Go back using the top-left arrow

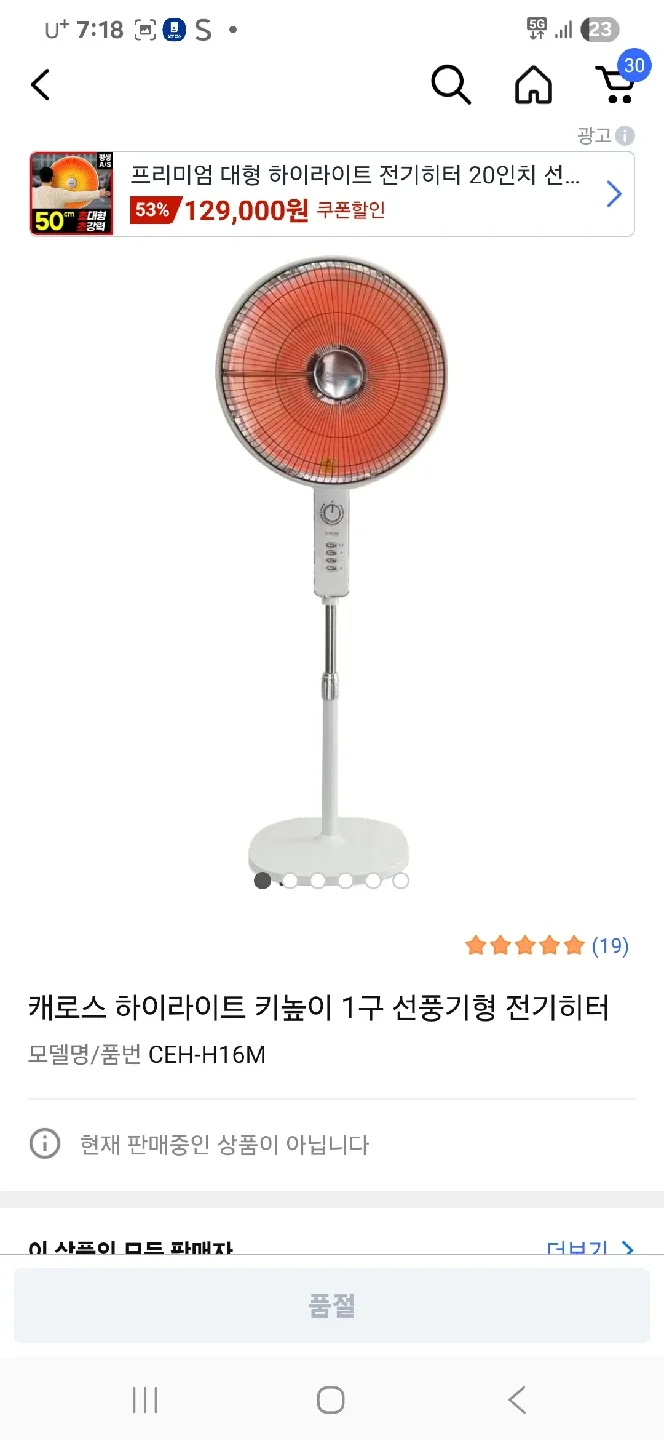pyautogui.click(x=40, y=85)
